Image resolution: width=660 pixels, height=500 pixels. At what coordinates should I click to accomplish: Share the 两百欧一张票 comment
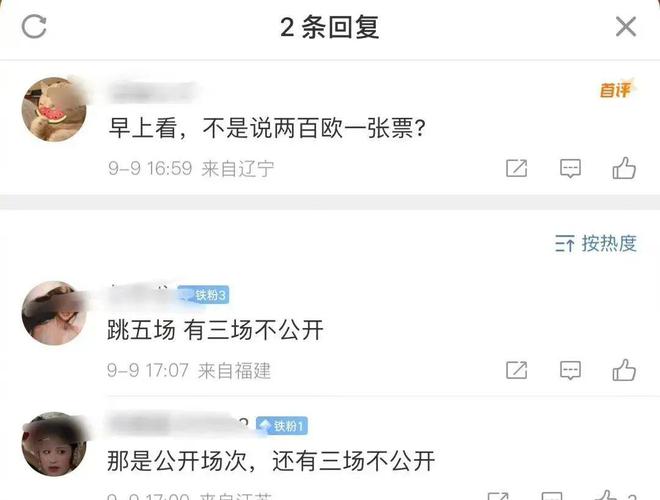coord(516,169)
